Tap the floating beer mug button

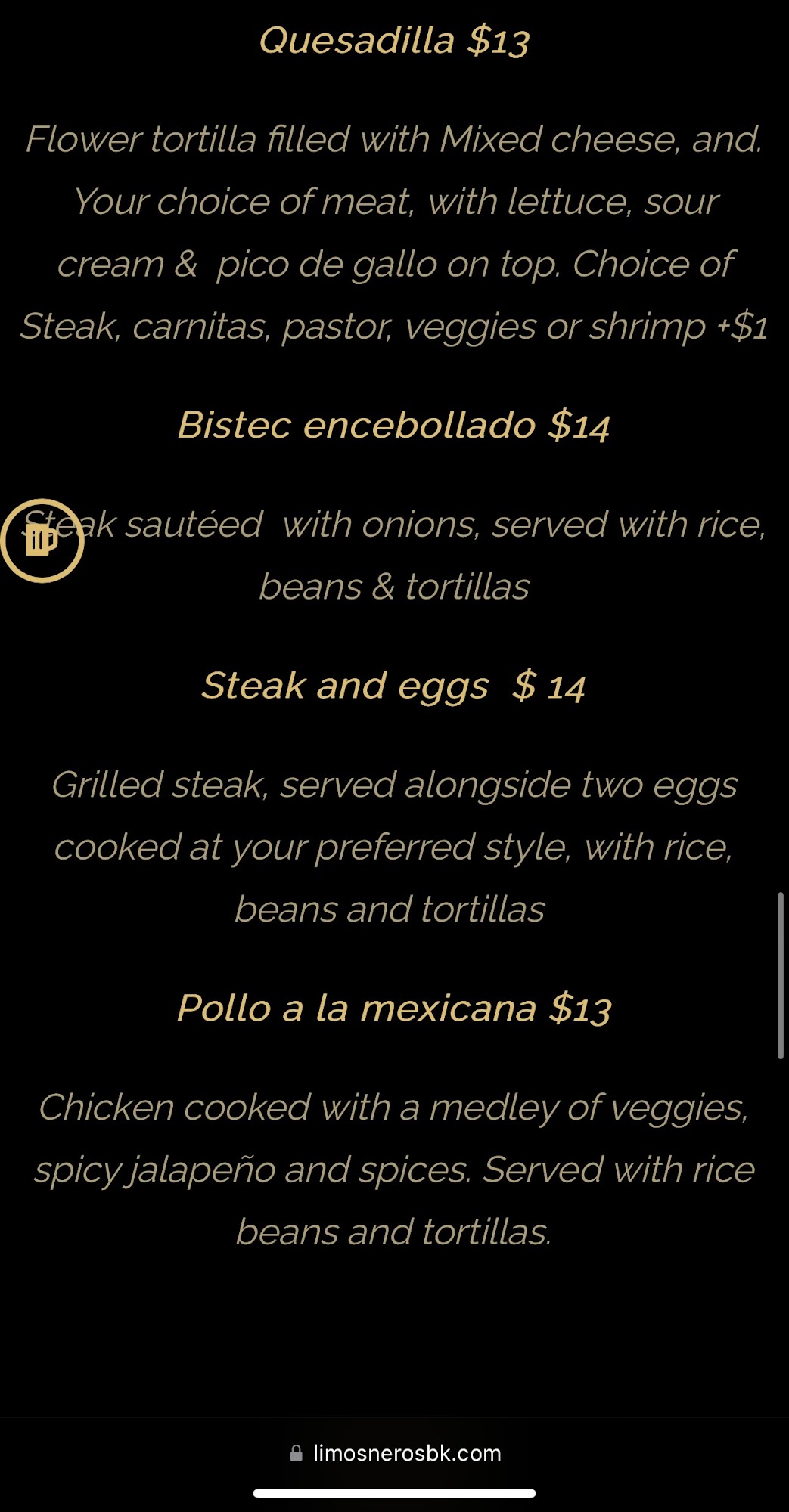click(42, 541)
